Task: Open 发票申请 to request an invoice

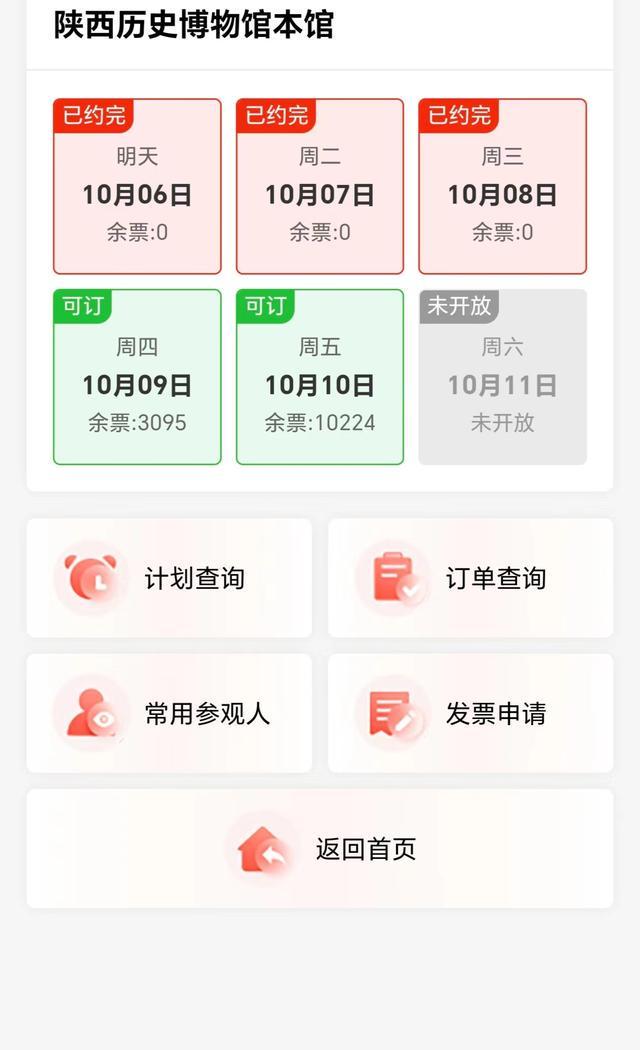Action: coord(470,713)
